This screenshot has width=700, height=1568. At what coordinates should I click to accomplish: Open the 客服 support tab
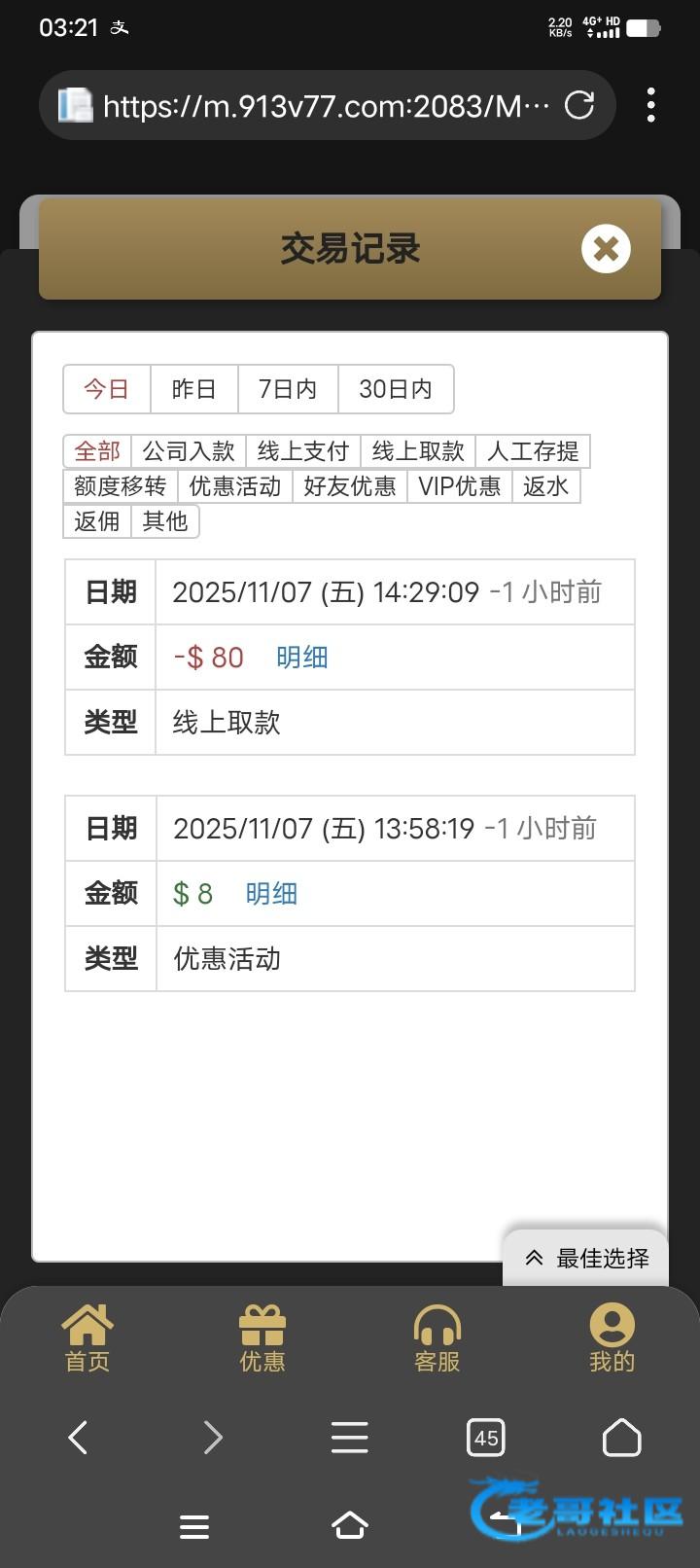437,1338
